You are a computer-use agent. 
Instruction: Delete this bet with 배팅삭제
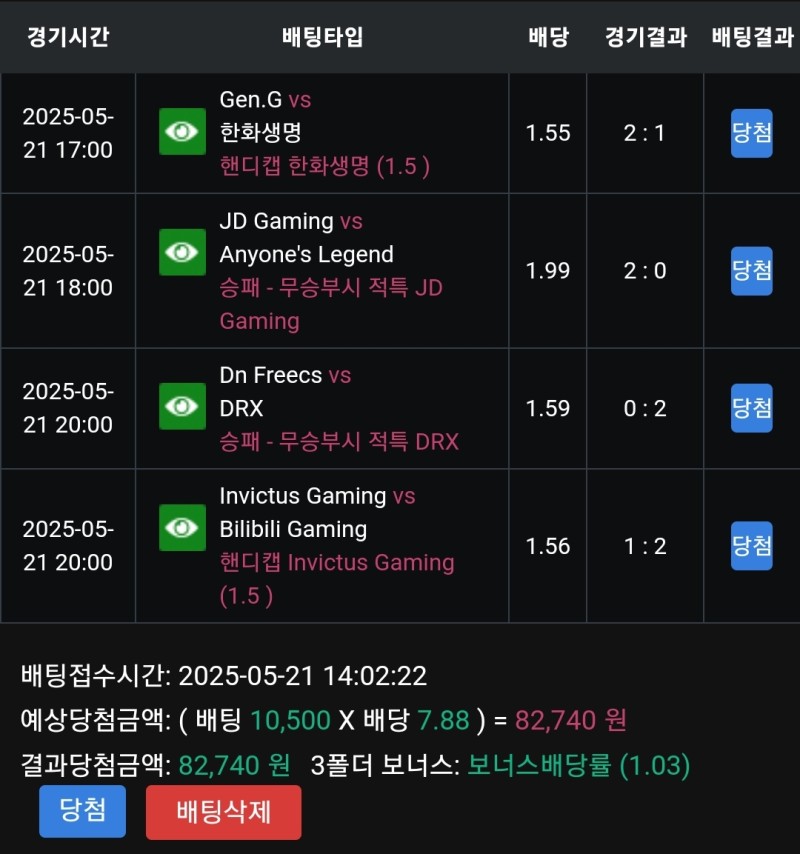[223, 811]
